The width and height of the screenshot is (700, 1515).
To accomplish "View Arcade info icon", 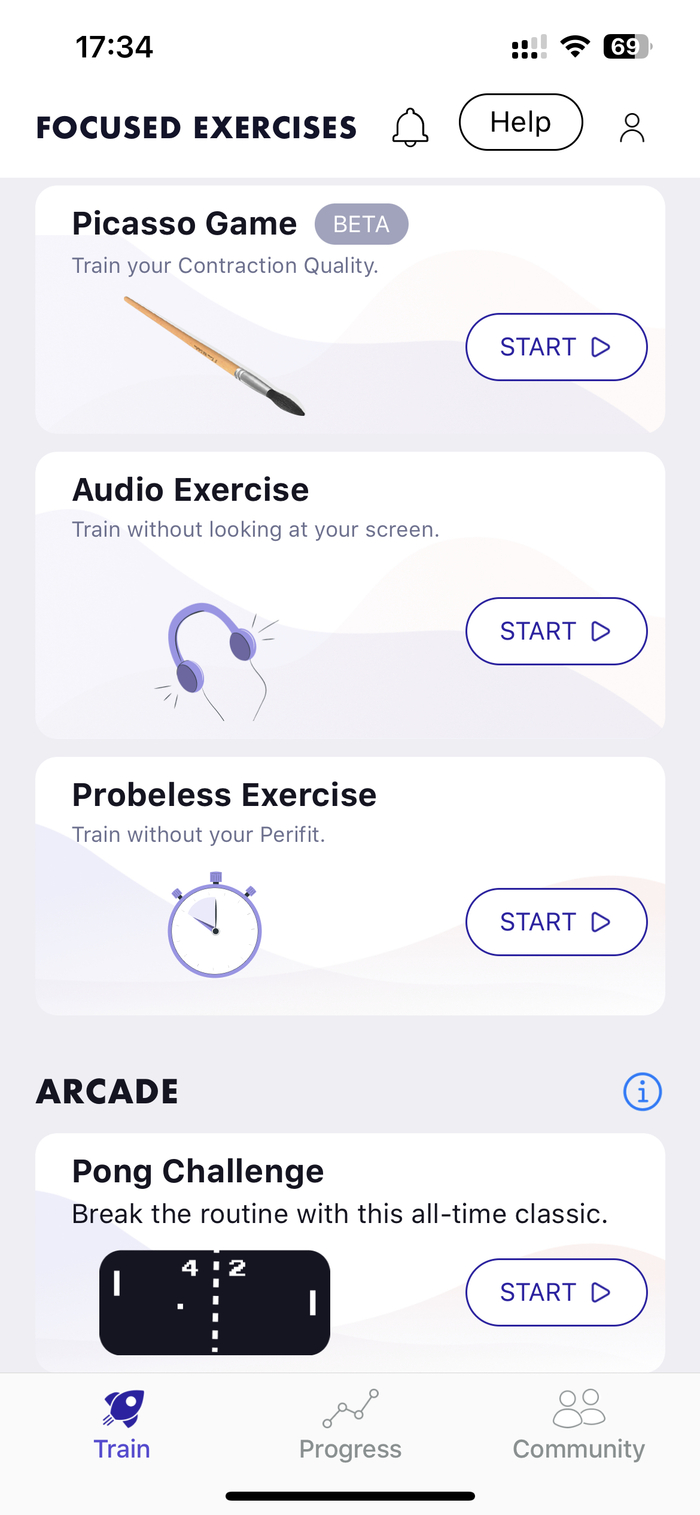I will pyautogui.click(x=642, y=1092).
